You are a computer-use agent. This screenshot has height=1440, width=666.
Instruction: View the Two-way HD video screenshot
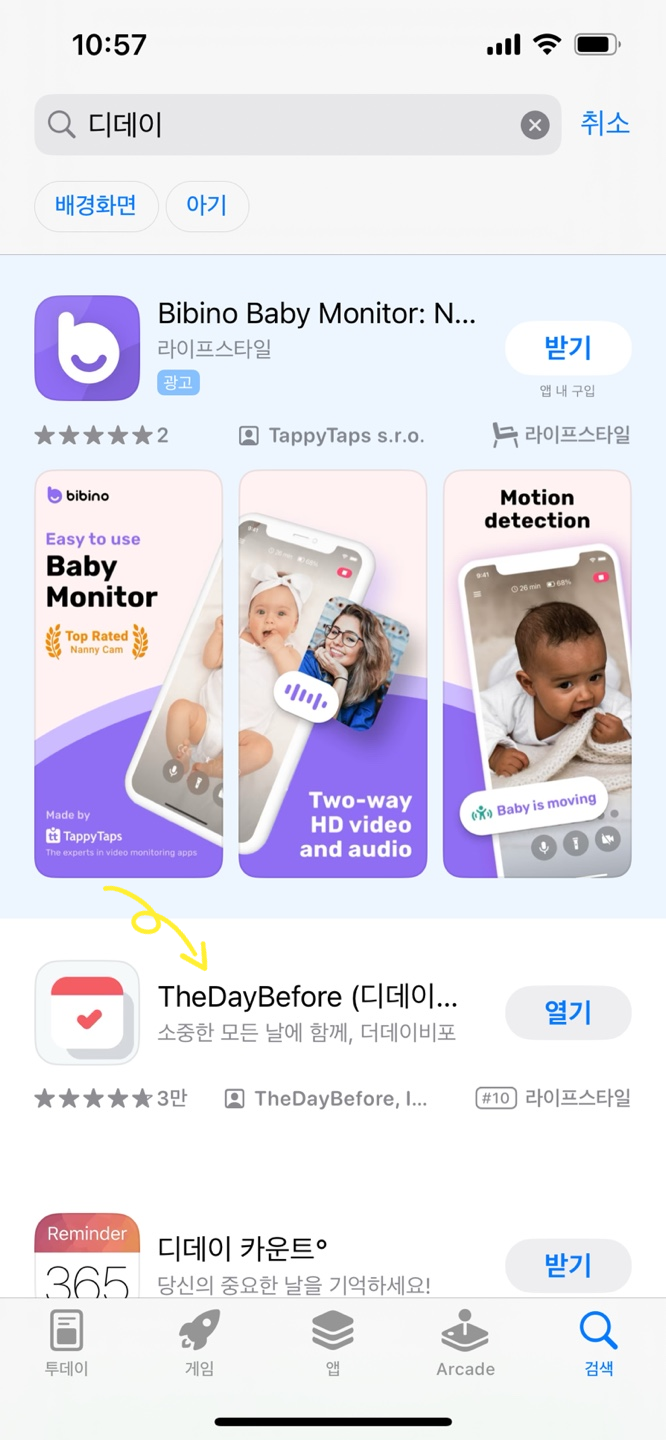[x=333, y=674]
